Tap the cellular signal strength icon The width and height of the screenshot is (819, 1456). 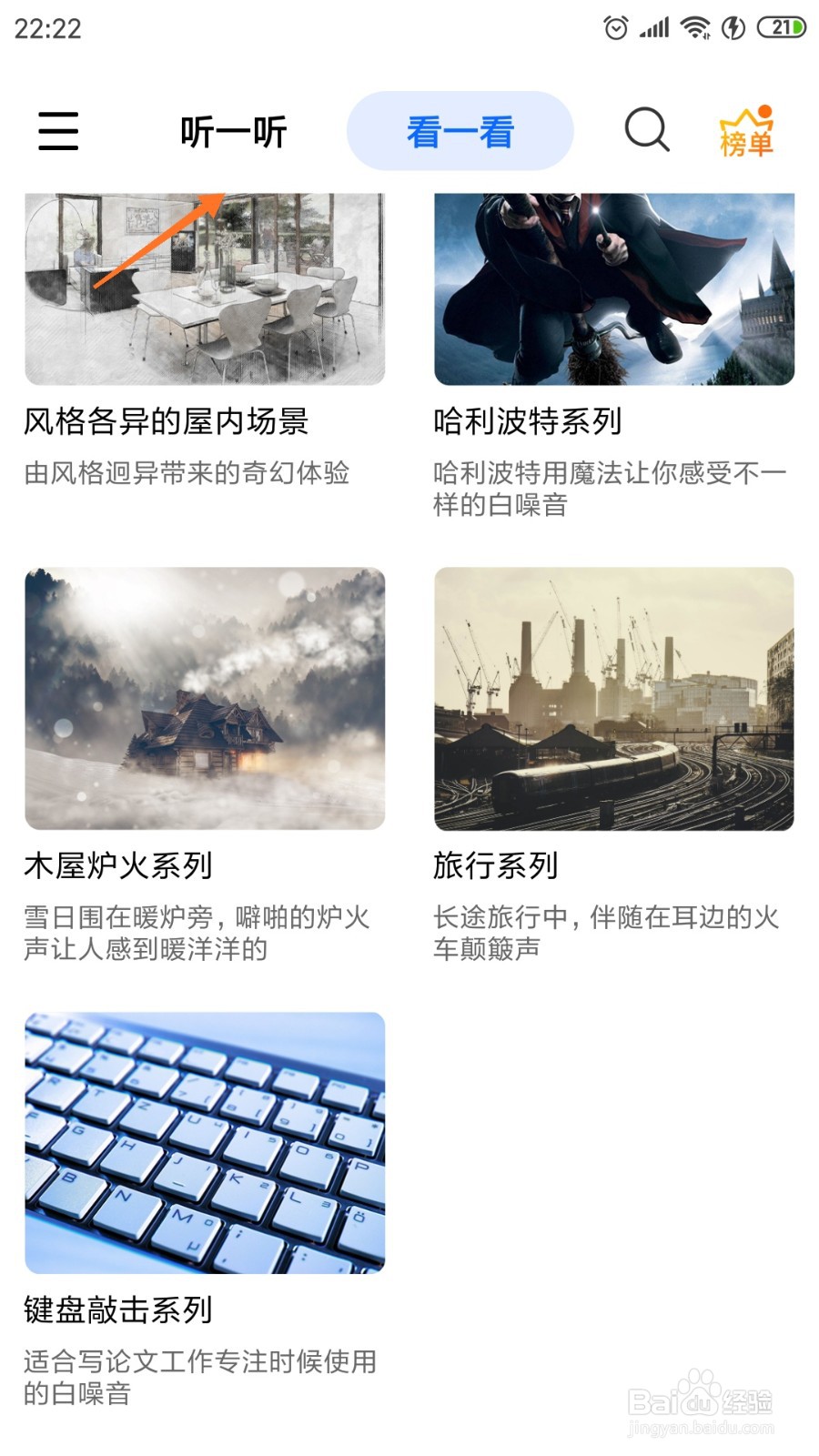click(x=653, y=27)
